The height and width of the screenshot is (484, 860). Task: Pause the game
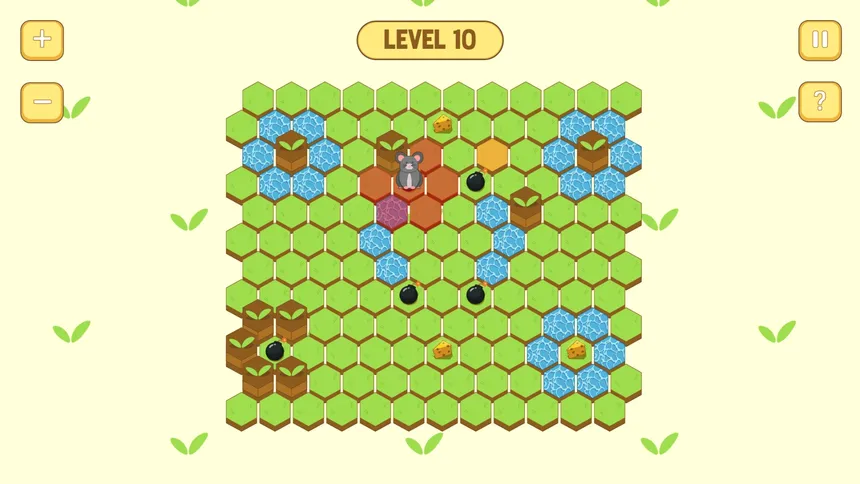(x=819, y=40)
